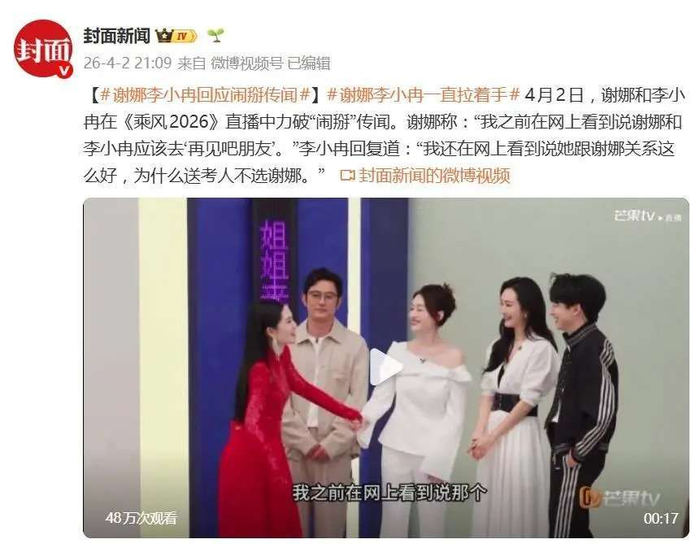Open the 封面新闻的微博视频 link

click(x=425, y=175)
